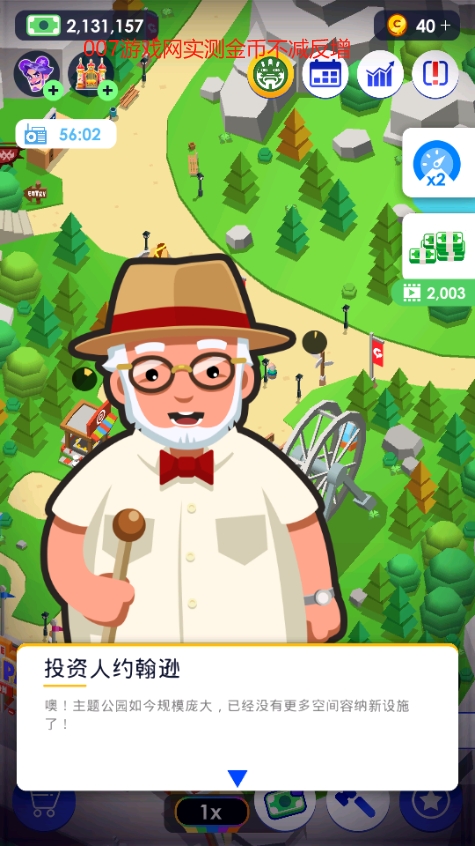
Task: Open the green mask badge icon
Action: point(270,74)
